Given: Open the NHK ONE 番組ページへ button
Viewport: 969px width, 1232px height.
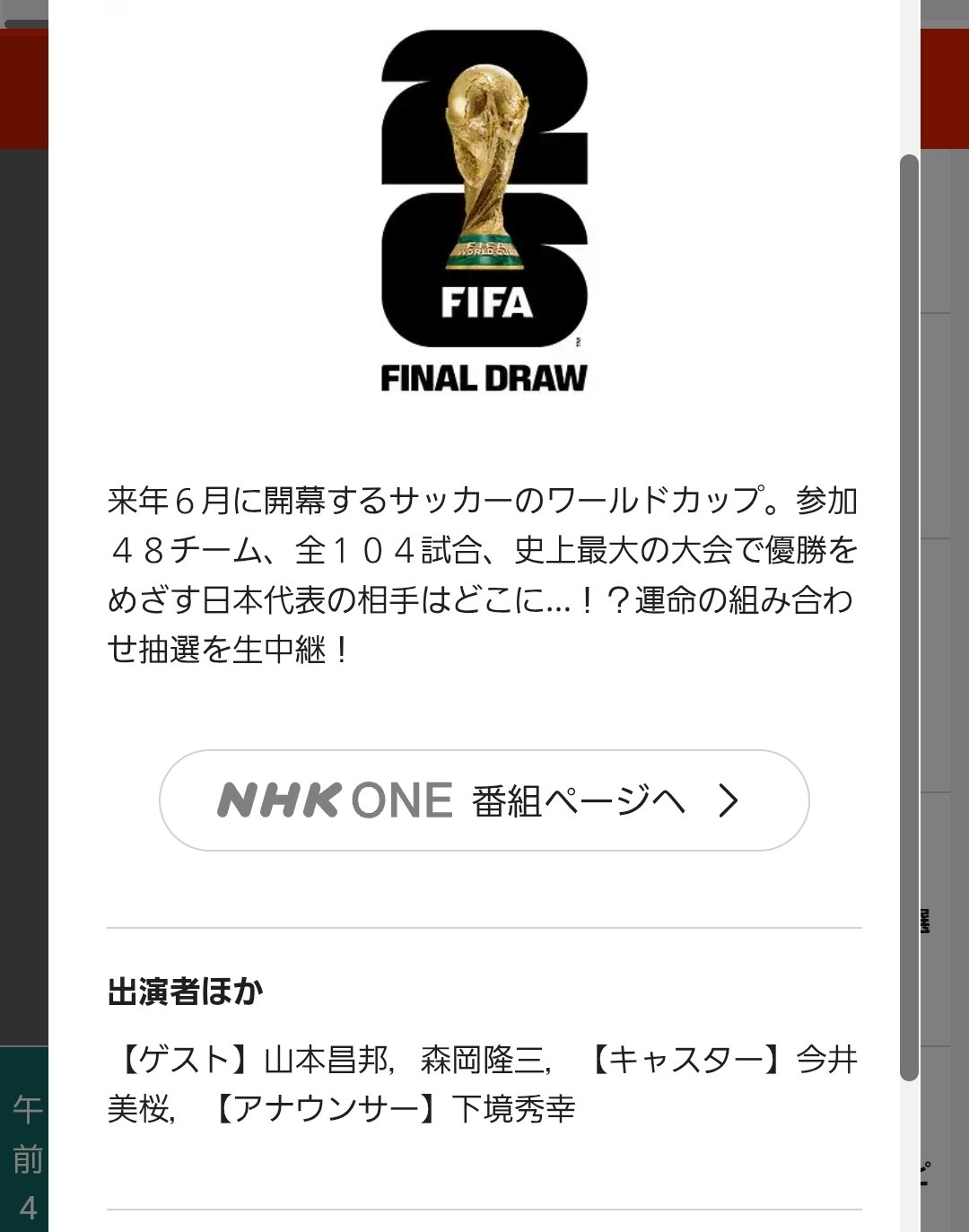Looking at the screenshot, I should tap(484, 799).
